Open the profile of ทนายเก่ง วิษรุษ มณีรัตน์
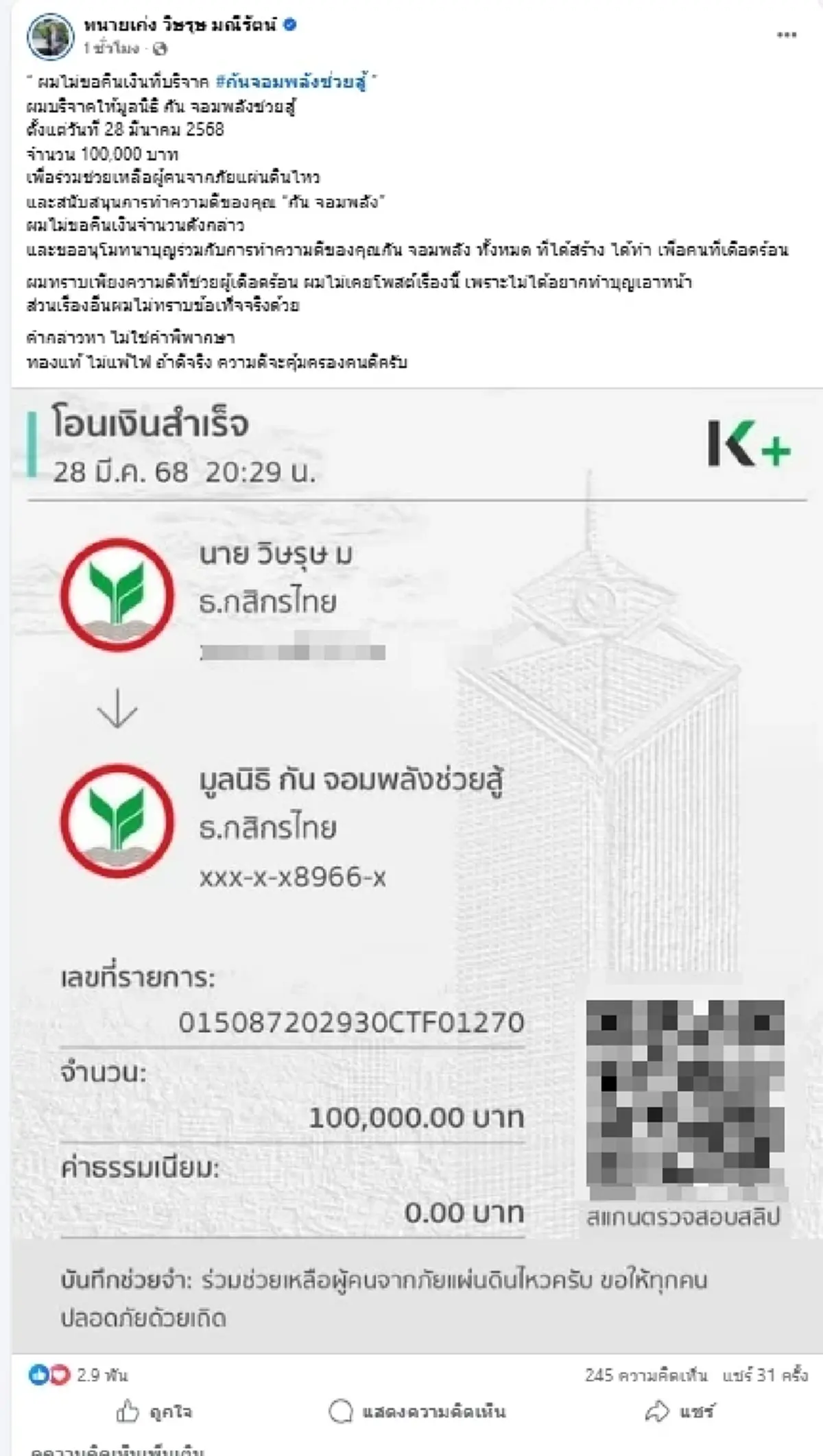 coord(181,25)
